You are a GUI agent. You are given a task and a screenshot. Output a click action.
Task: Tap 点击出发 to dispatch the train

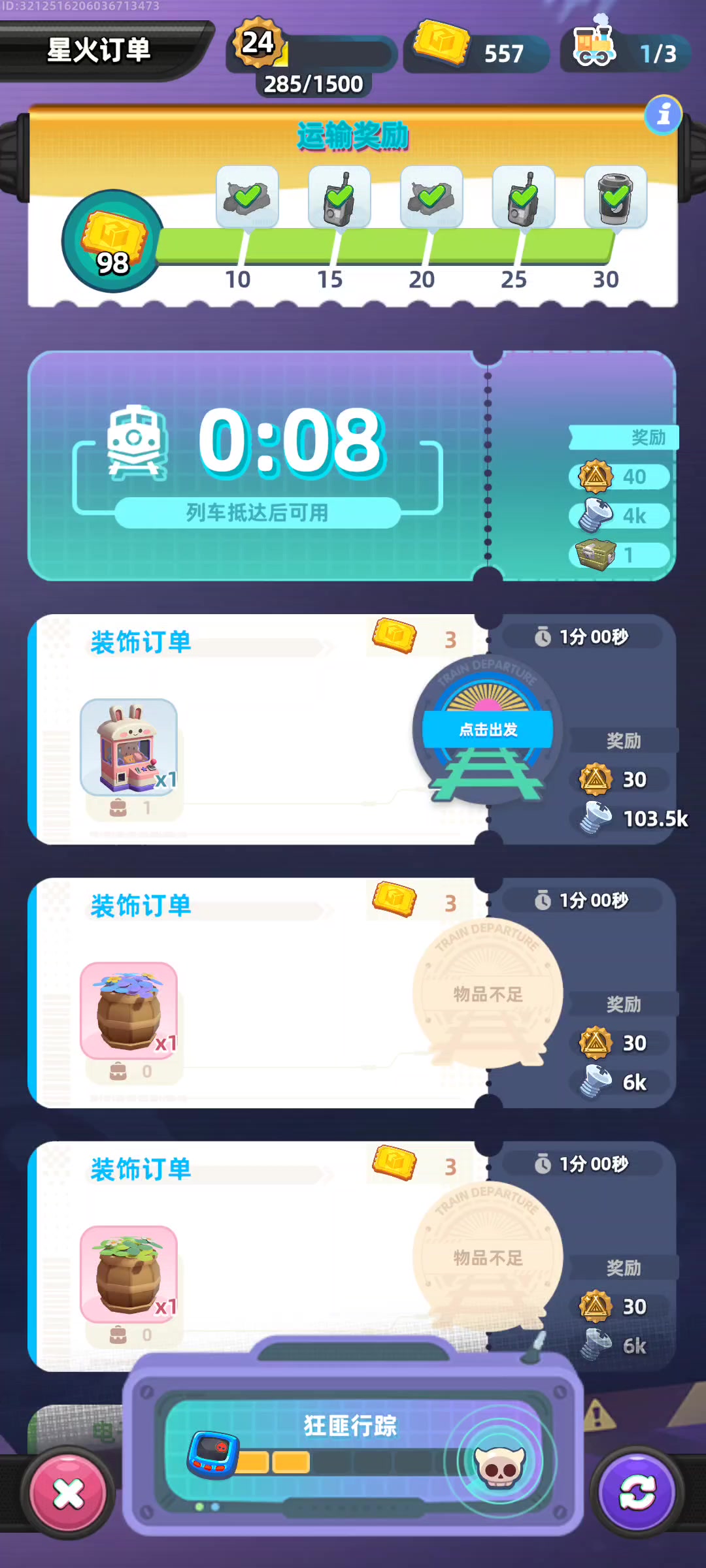pyautogui.click(x=488, y=730)
